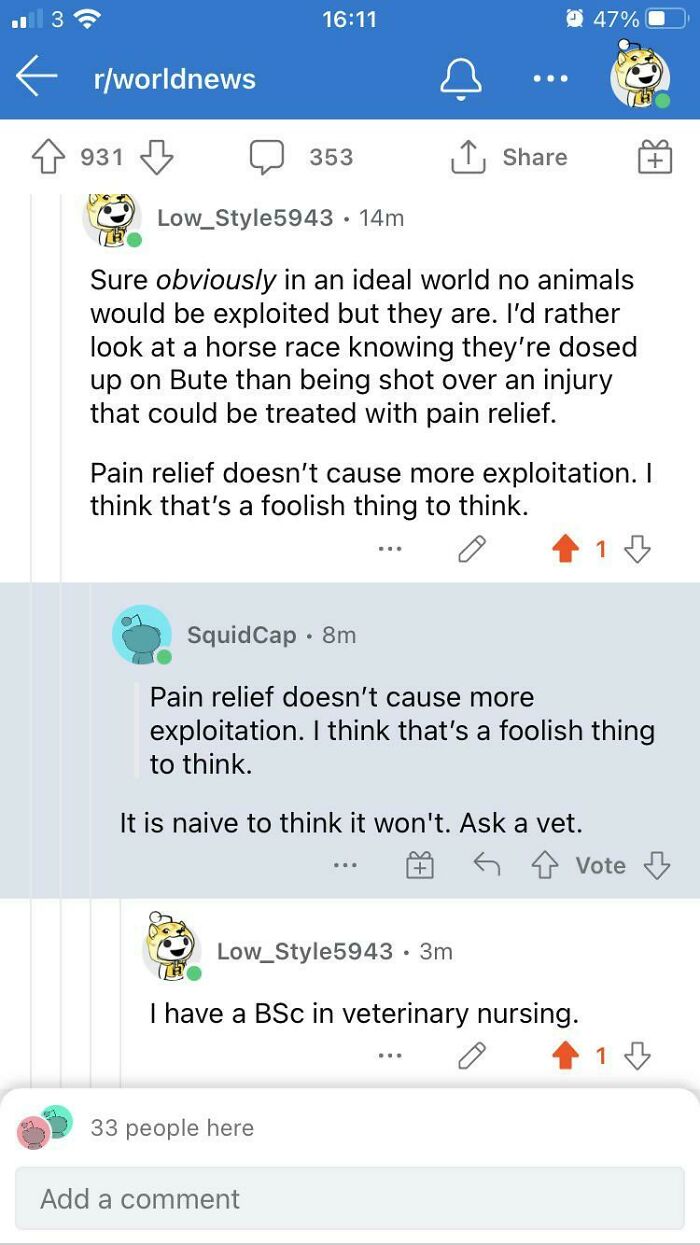Edit the 3m veterinary nursing comment
This screenshot has width=700, height=1245.
point(472,1055)
